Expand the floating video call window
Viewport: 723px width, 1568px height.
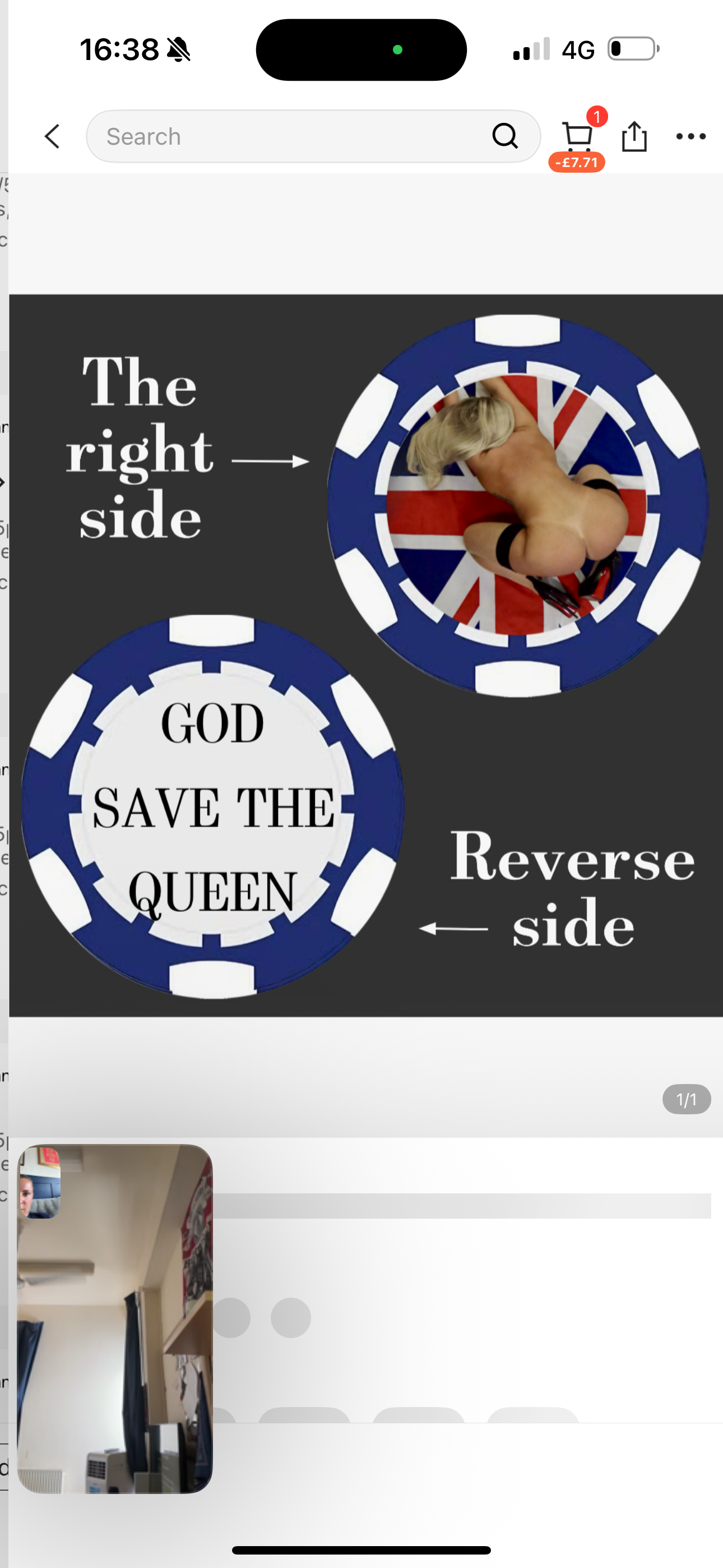tap(114, 1318)
